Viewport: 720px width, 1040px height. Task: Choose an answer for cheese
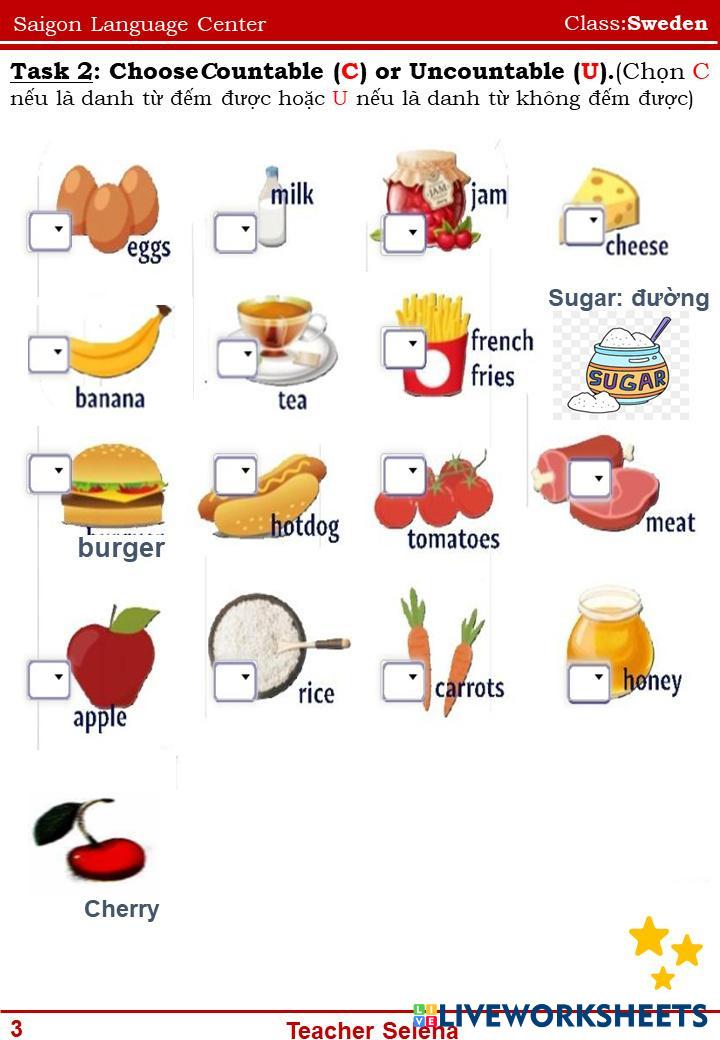click(584, 225)
